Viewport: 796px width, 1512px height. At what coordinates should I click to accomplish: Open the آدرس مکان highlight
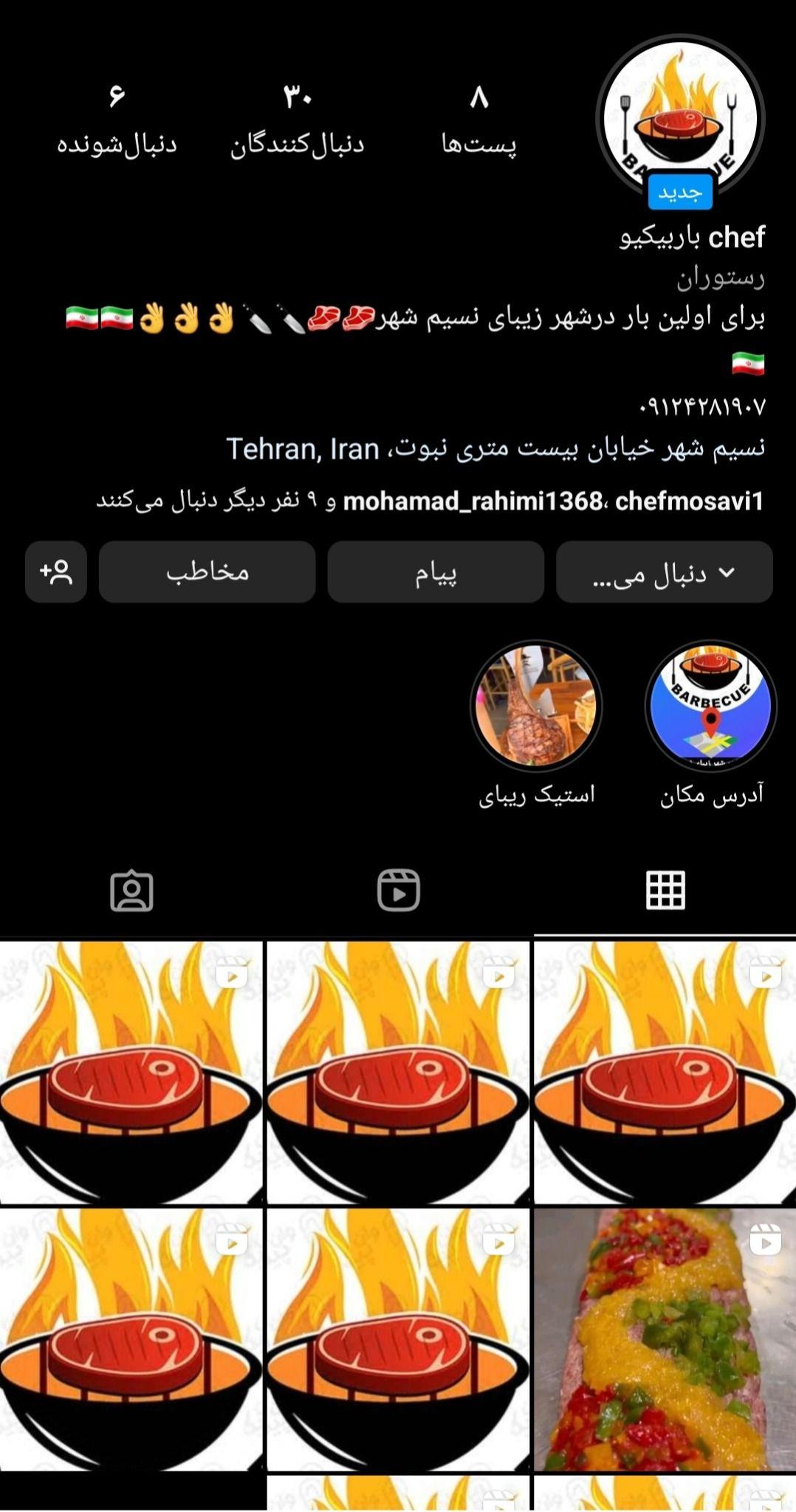coord(710,706)
